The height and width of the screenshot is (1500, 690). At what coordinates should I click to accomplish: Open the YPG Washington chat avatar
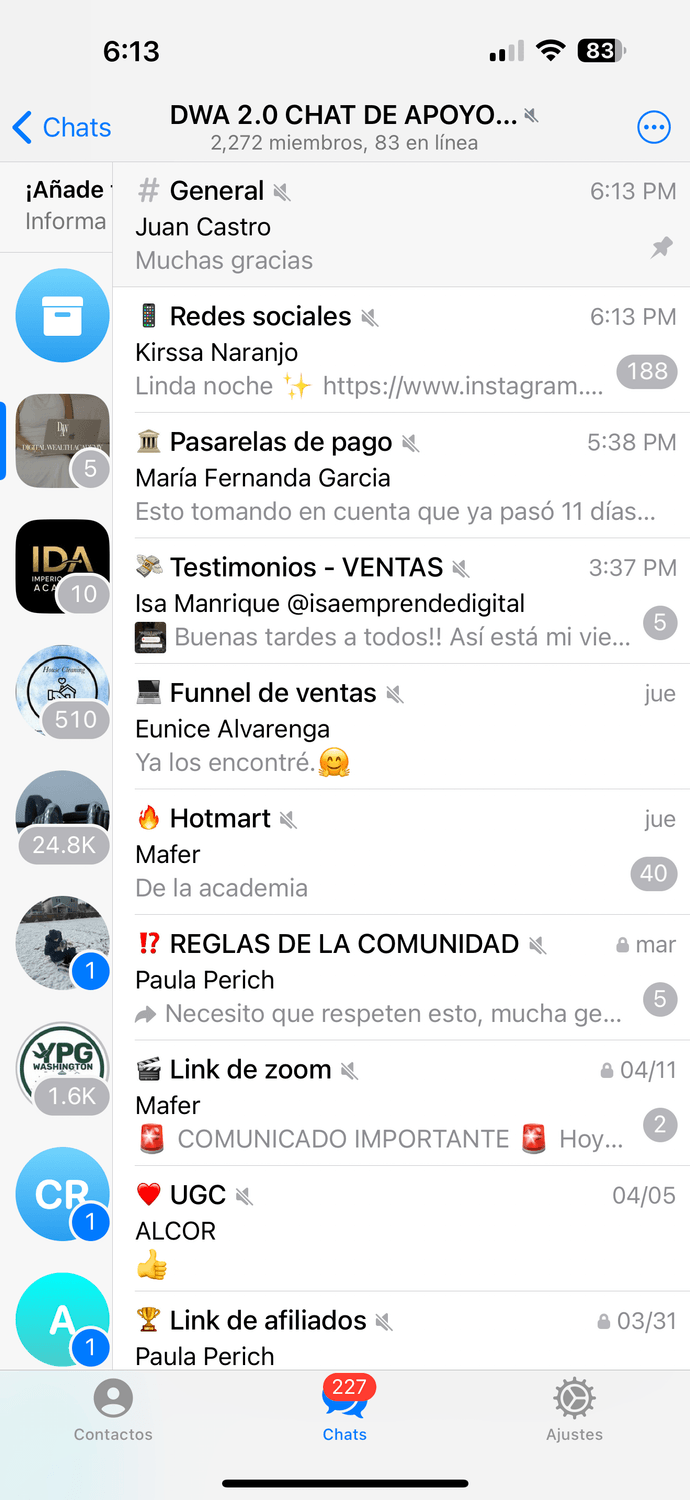click(62, 1069)
